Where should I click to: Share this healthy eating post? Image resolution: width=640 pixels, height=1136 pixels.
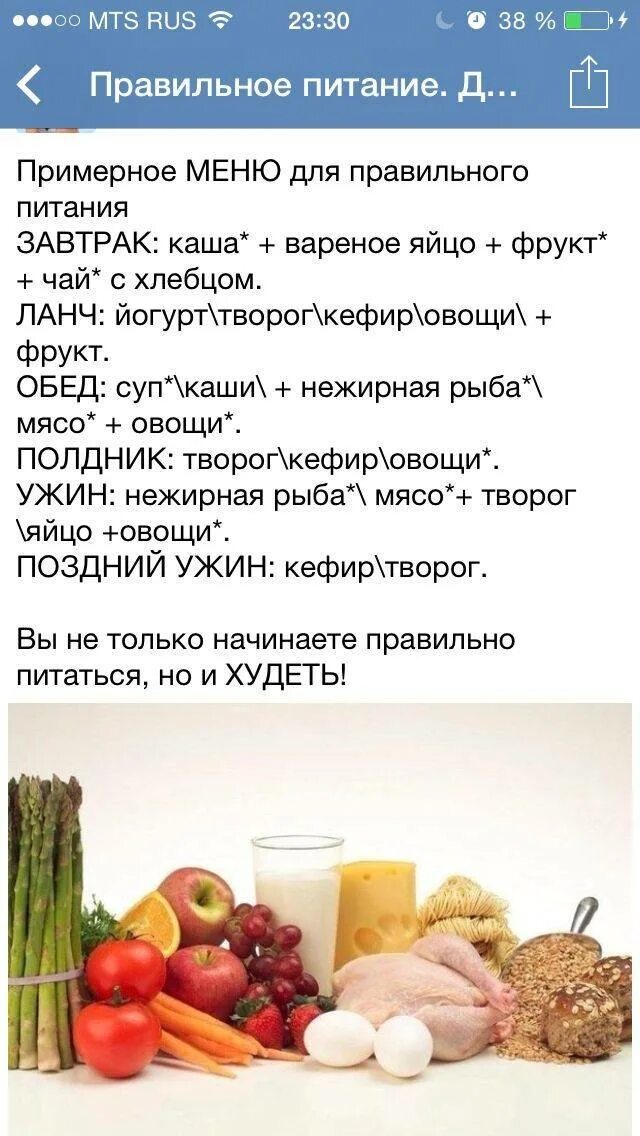(x=588, y=84)
